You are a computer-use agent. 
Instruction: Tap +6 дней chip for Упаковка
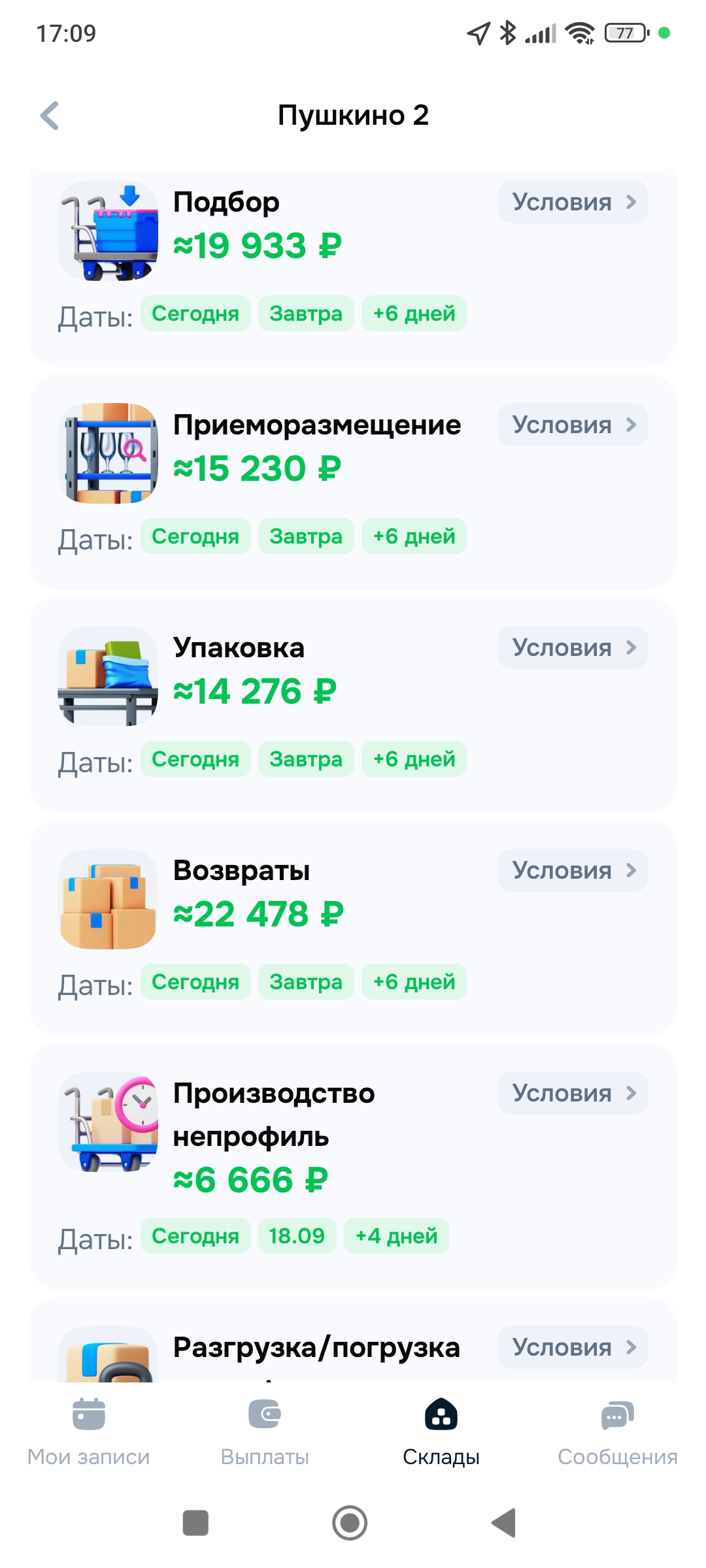414,759
